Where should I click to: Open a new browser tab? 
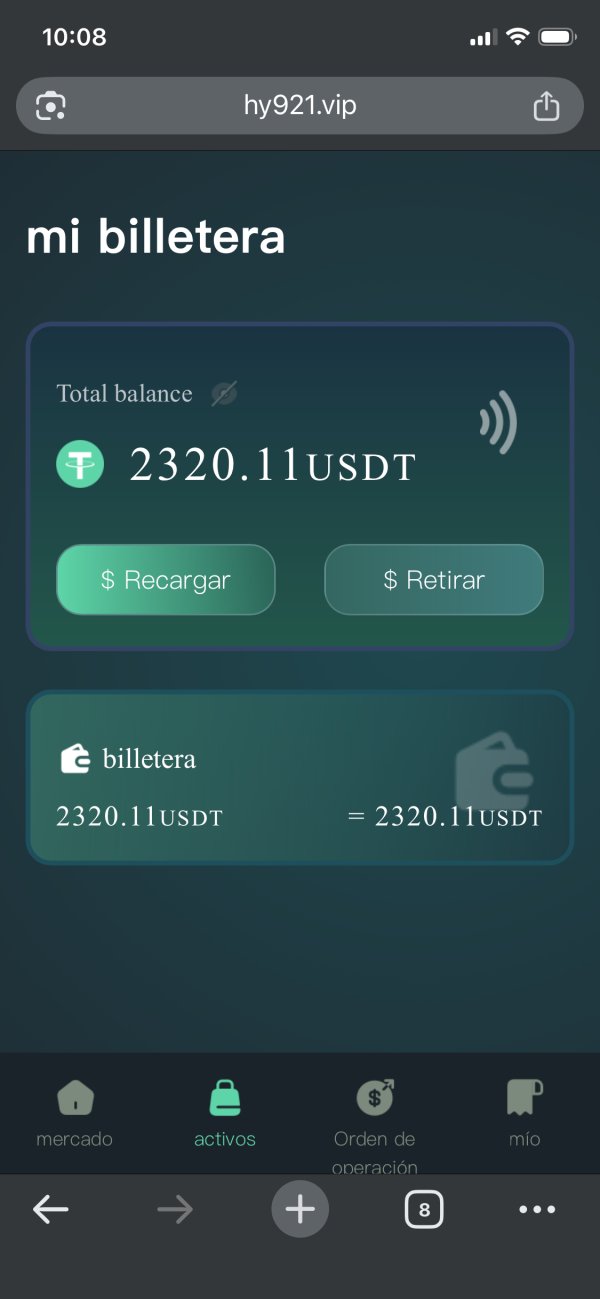tap(300, 1210)
